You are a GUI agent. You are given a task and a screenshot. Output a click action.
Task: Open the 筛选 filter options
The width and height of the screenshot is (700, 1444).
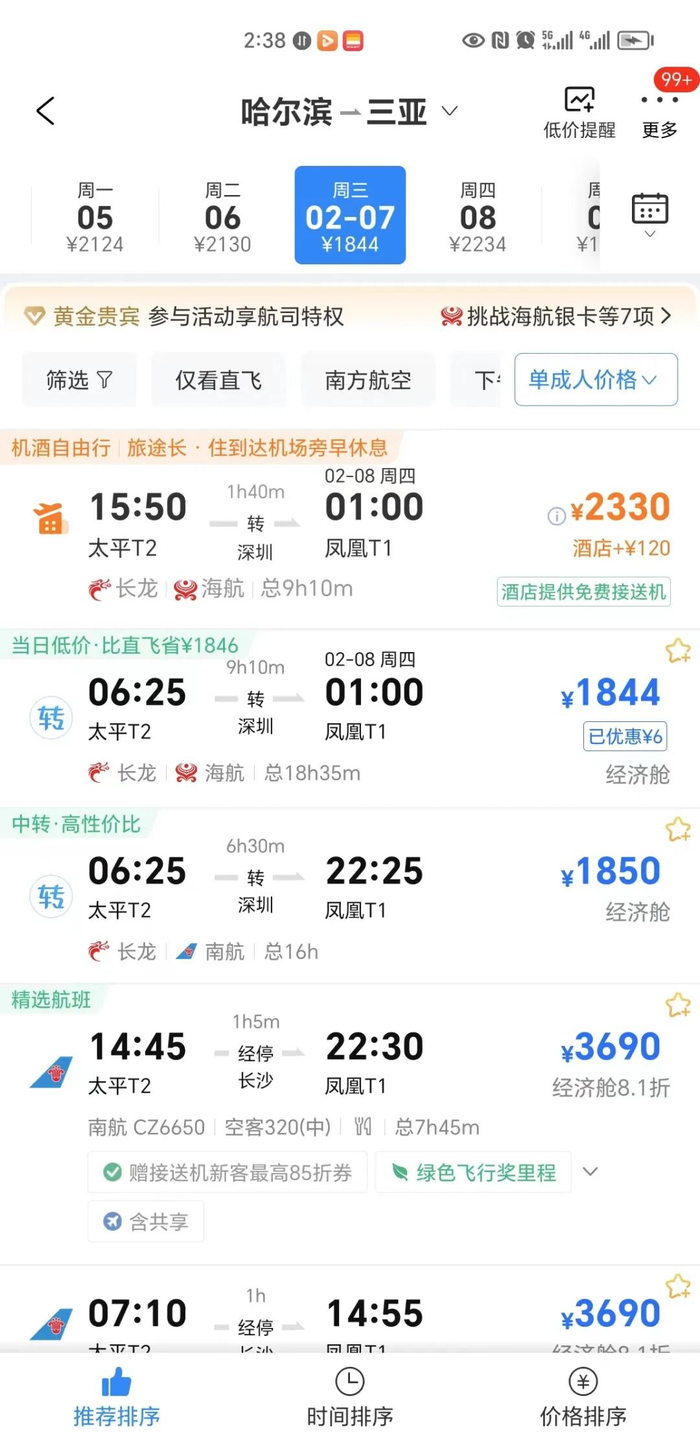click(80, 380)
